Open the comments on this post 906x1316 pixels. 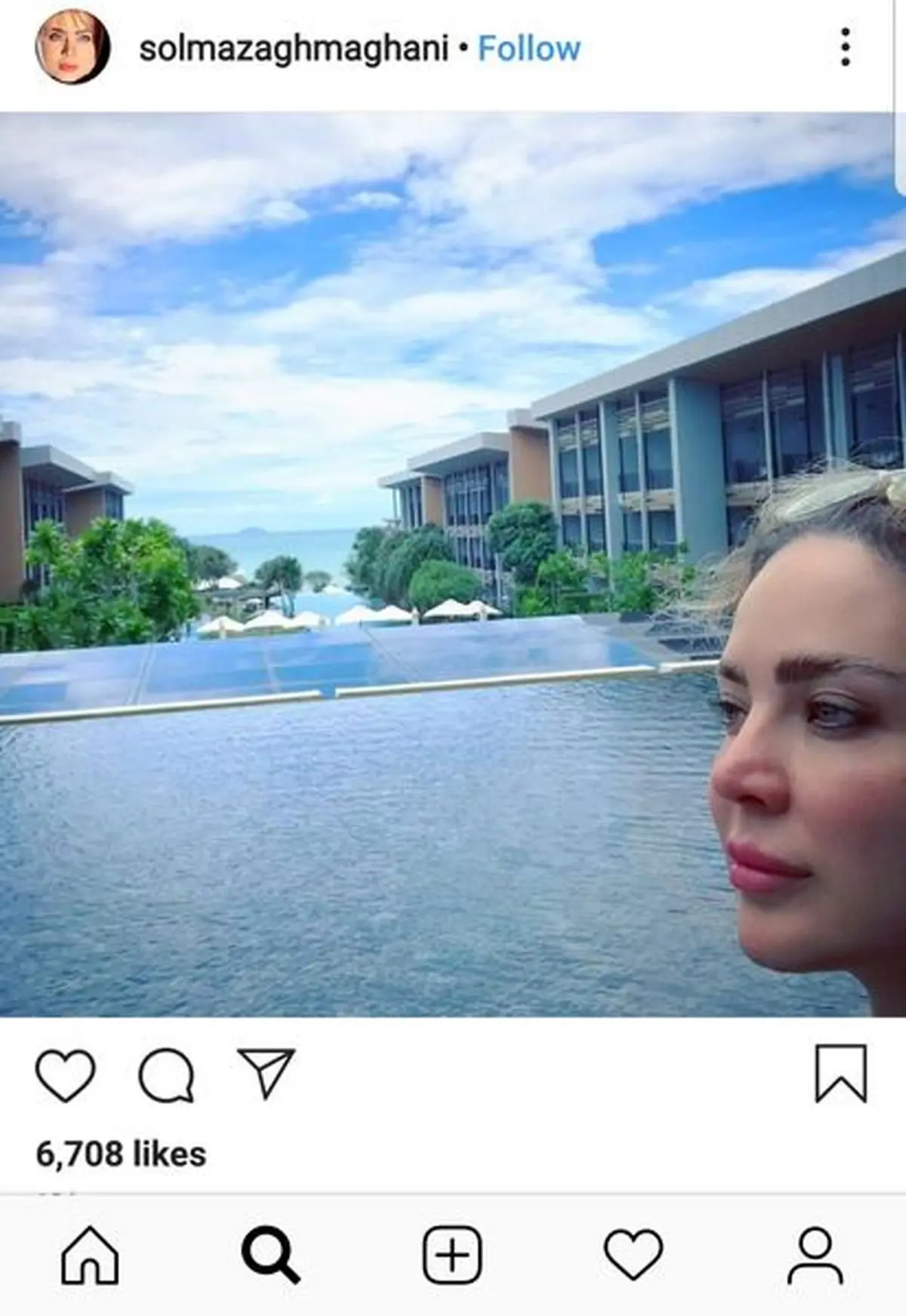[166, 1074]
